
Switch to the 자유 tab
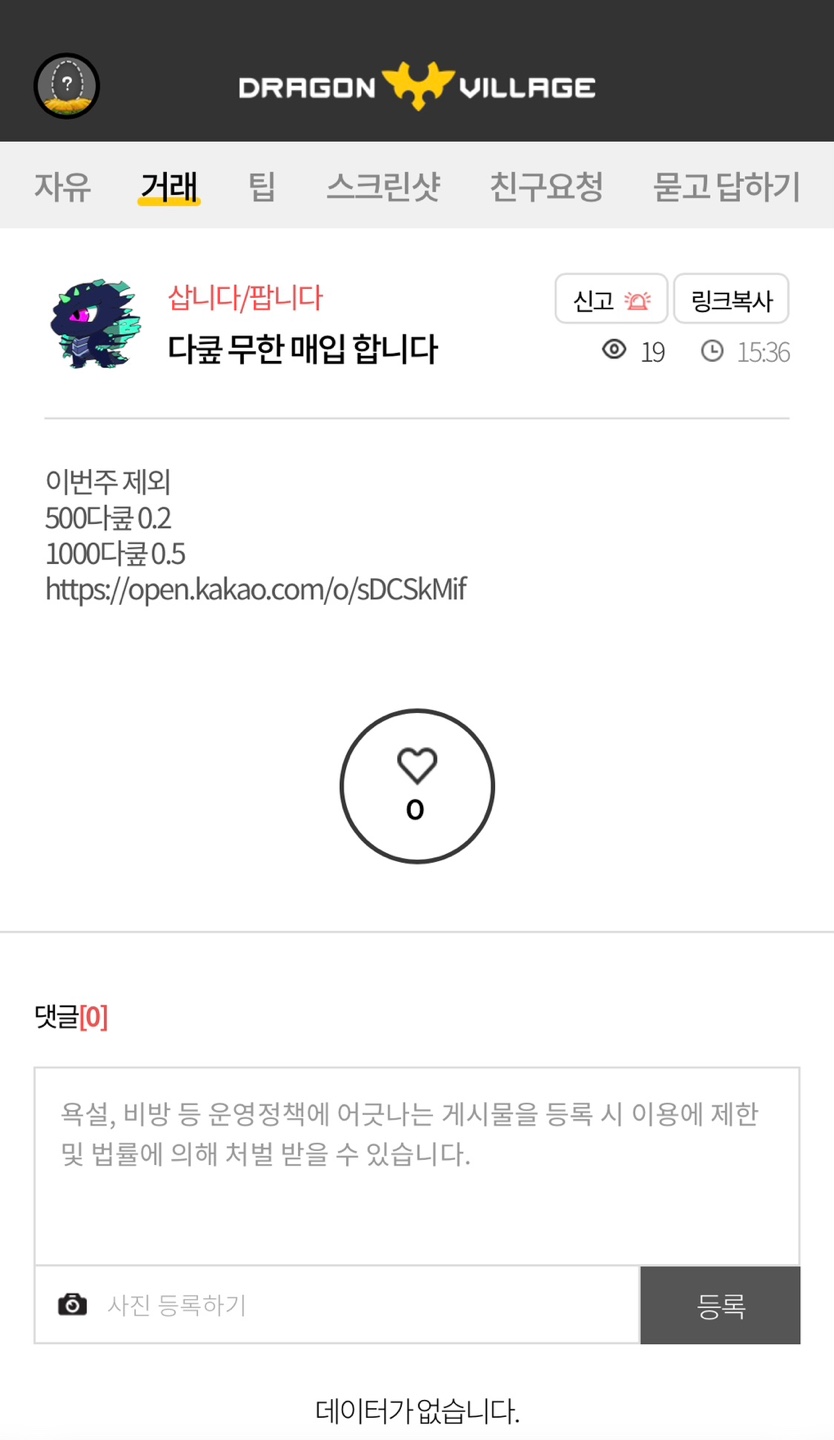click(63, 186)
